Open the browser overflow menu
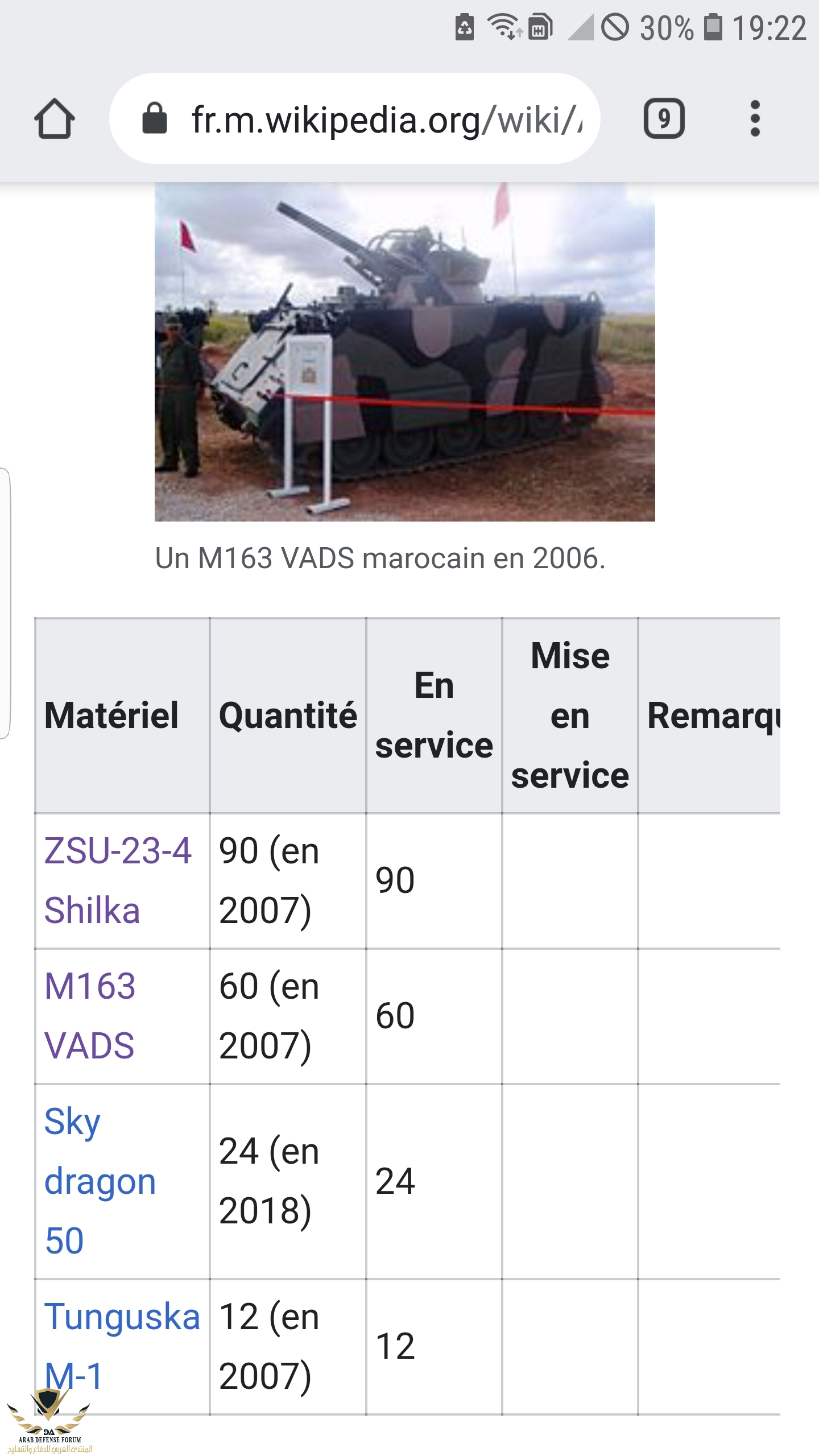 tap(755, 119)
